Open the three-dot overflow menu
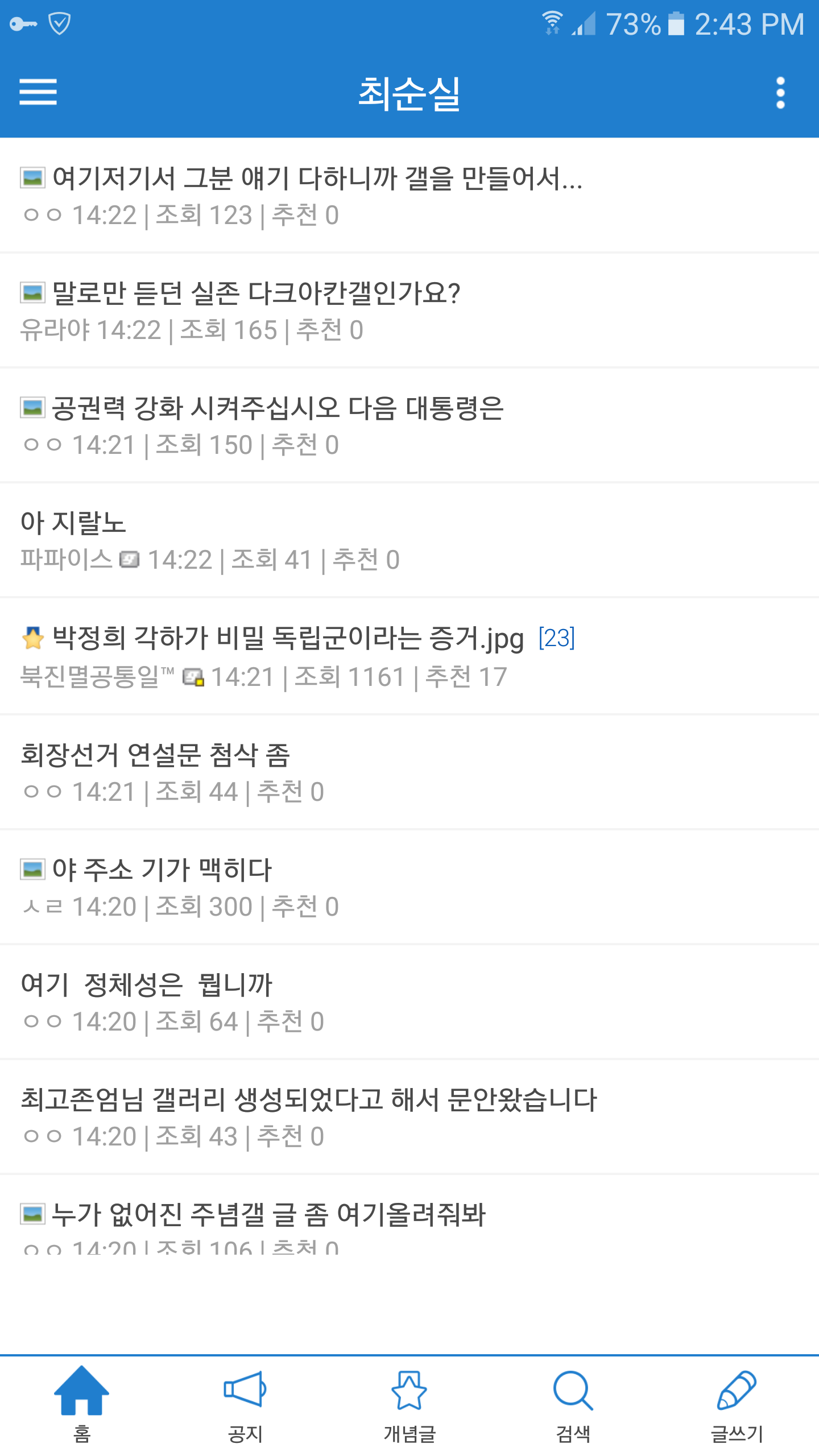The width and height of the screenshot is (819, 1456). 780,93
